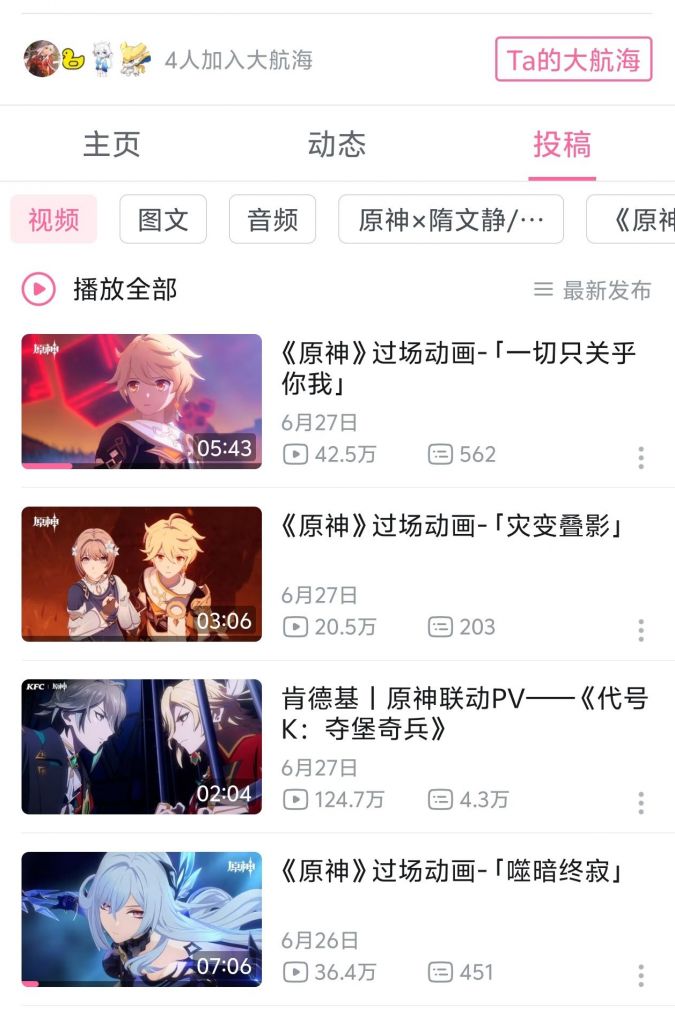Select the 视频 filter chip

pos(54,219)
